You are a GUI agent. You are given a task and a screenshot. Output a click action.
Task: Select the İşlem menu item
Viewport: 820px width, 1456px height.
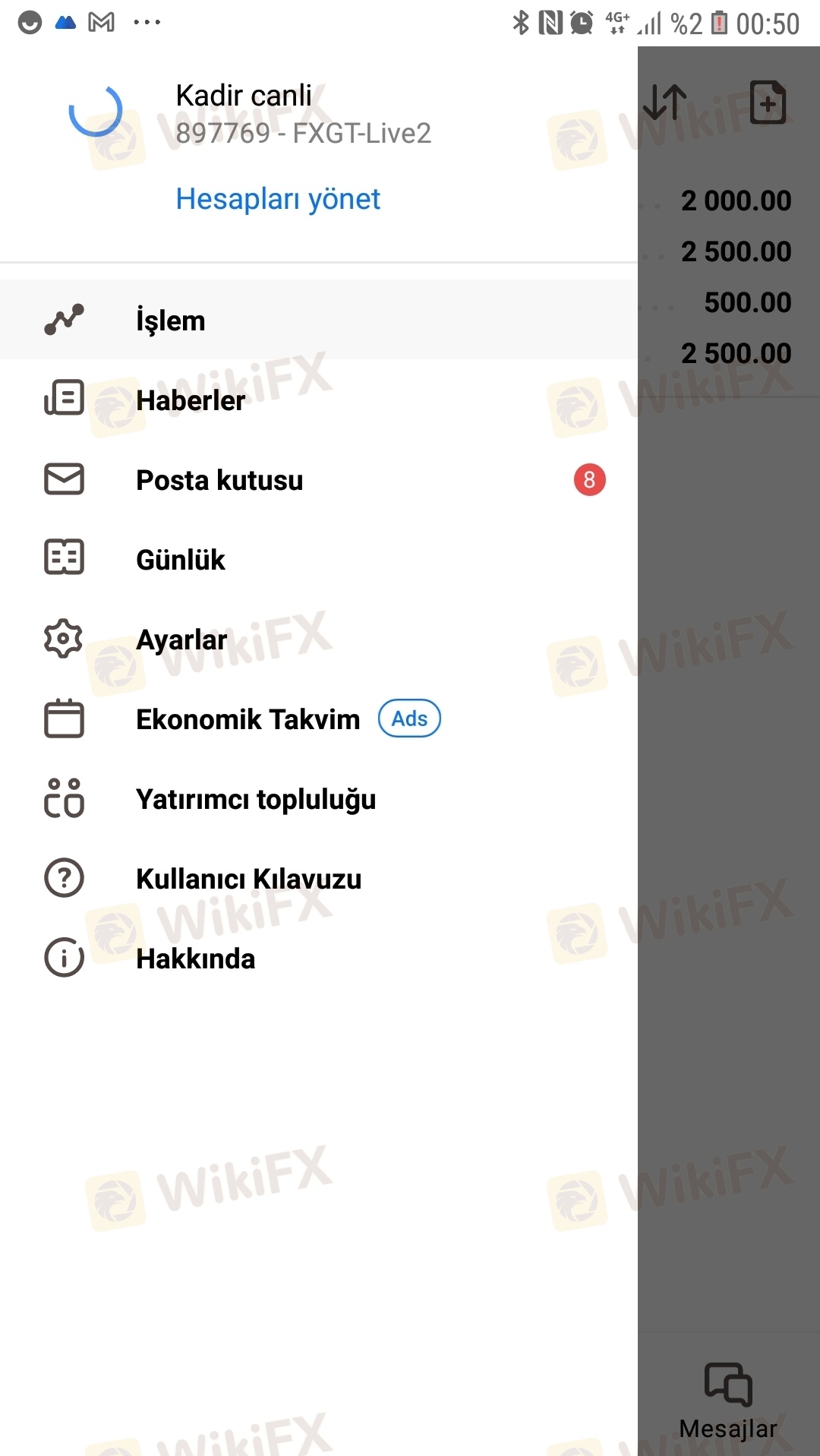pyautogui.click(x=170, y=321)
